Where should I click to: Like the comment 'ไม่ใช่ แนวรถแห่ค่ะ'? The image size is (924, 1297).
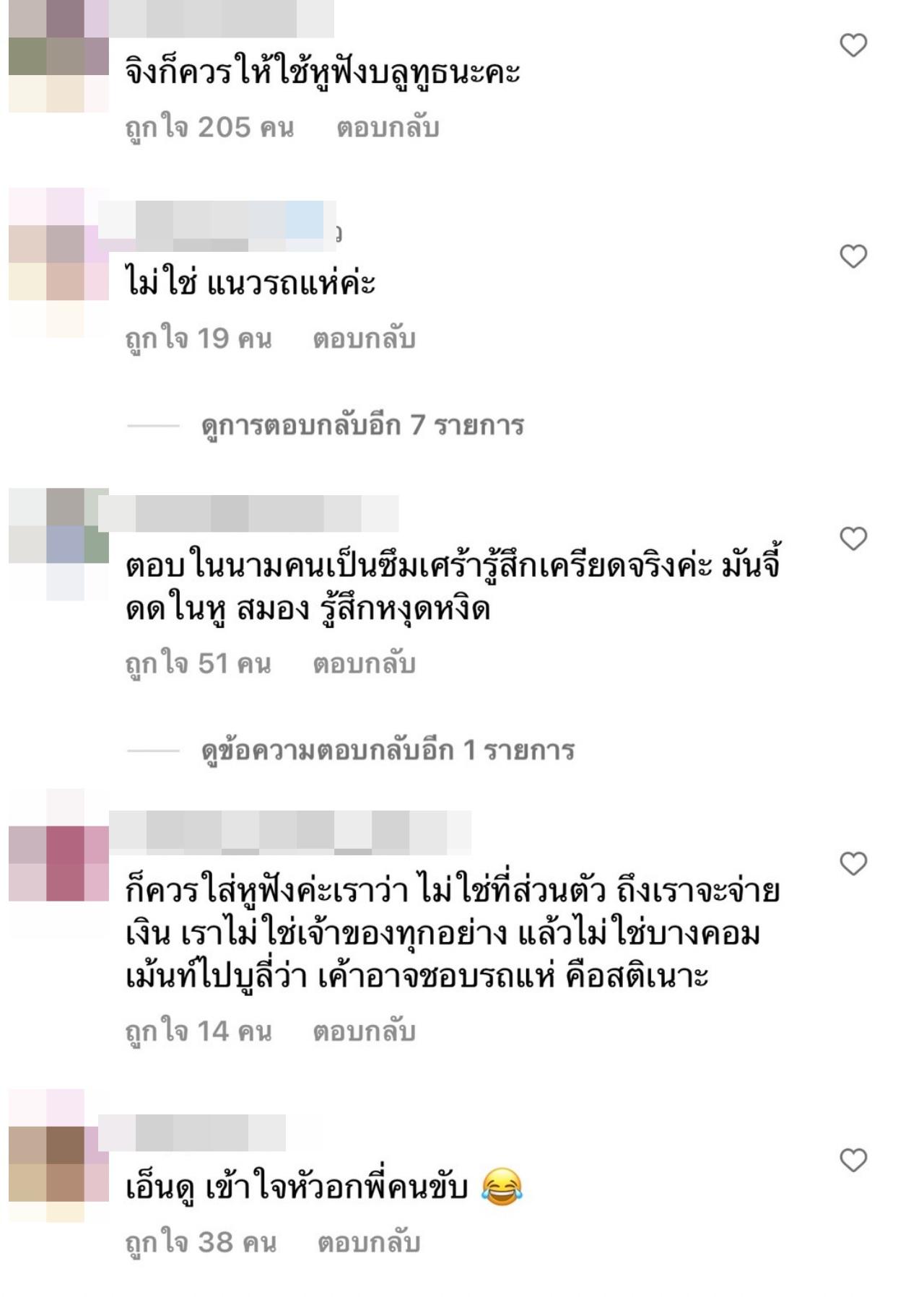[x=853, y=256]
